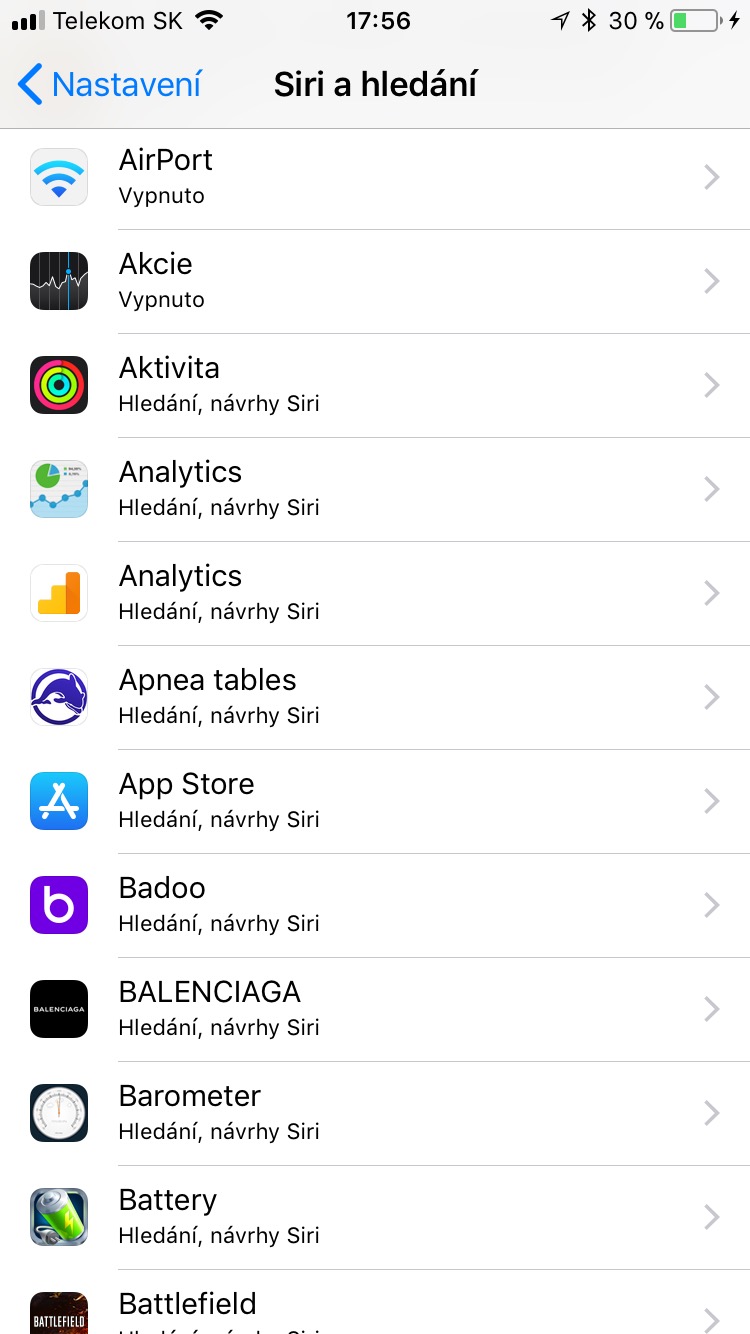
Task: Select the Siri a hledání title
Action: [377, 84]
